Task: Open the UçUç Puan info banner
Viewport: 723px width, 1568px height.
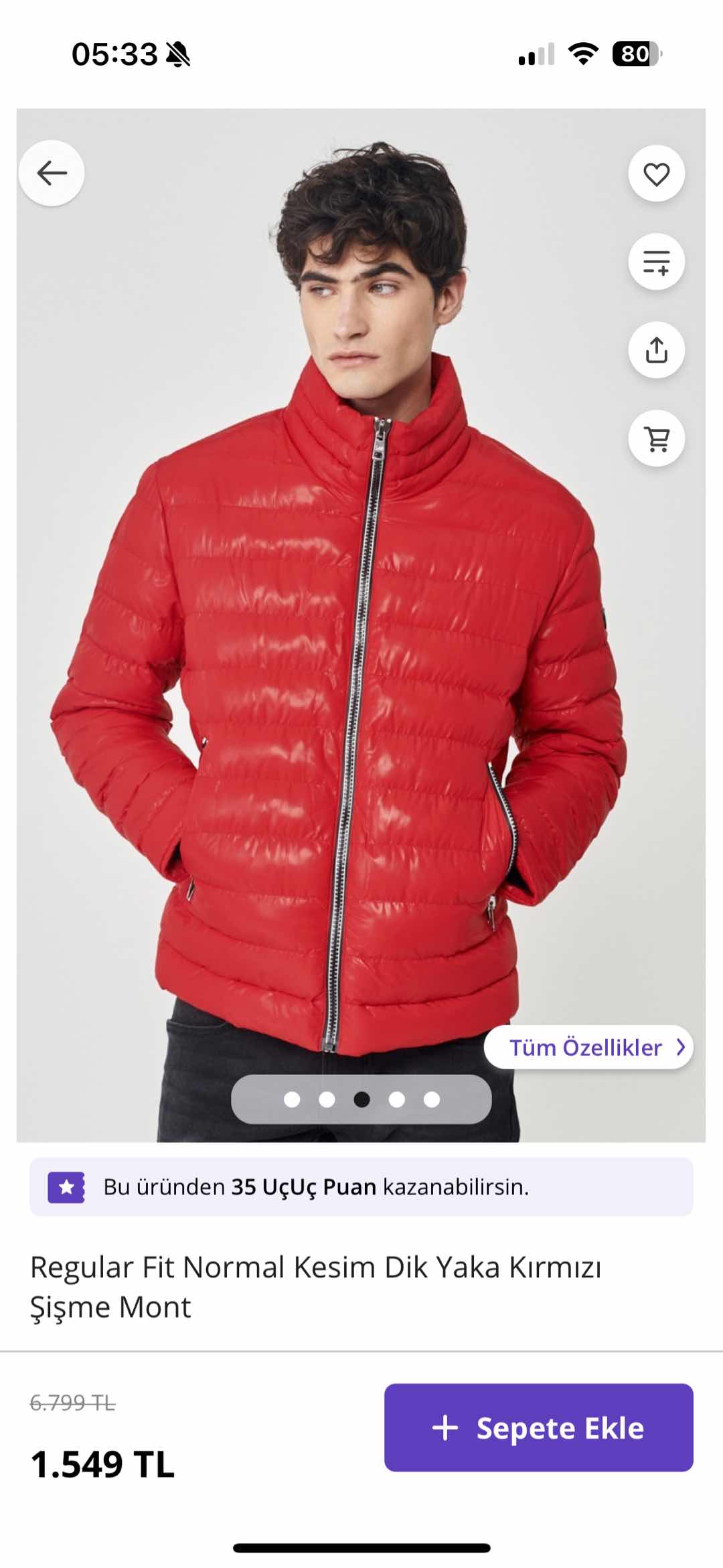Action: point(361,1187)
